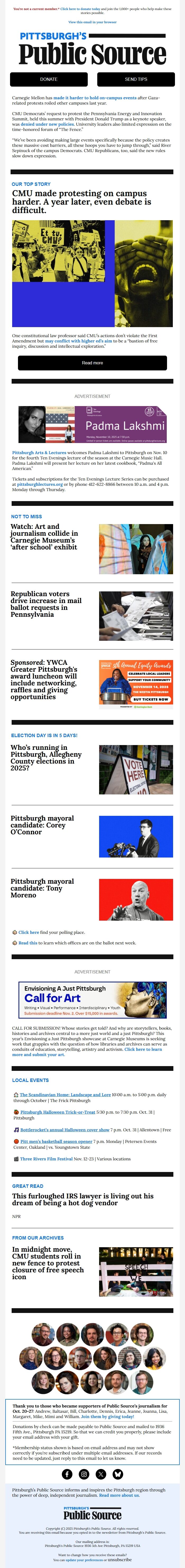Open the Pittsburgh Halloween Trick-or-Treat event link

[58, 1112]
